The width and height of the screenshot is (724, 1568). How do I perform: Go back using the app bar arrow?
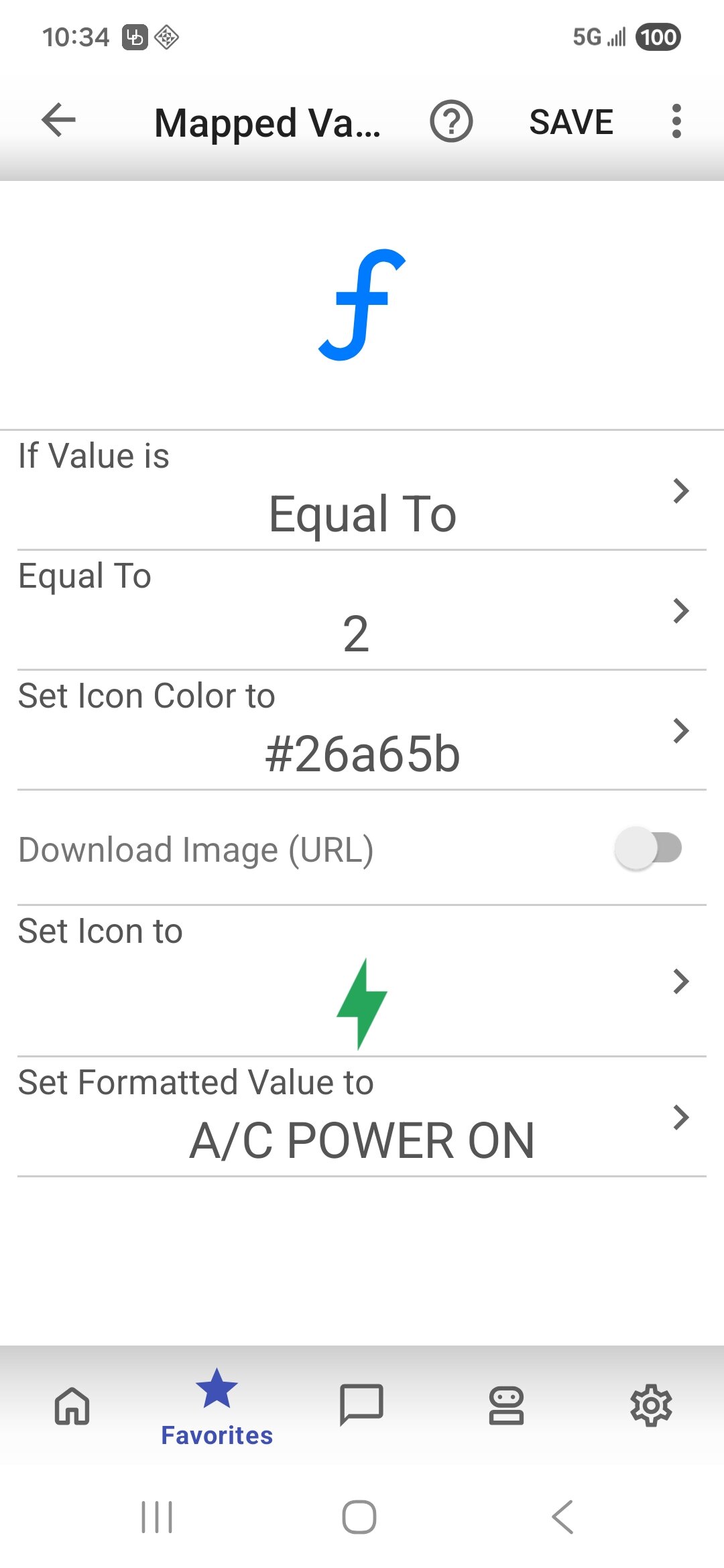tap(59, 121)
